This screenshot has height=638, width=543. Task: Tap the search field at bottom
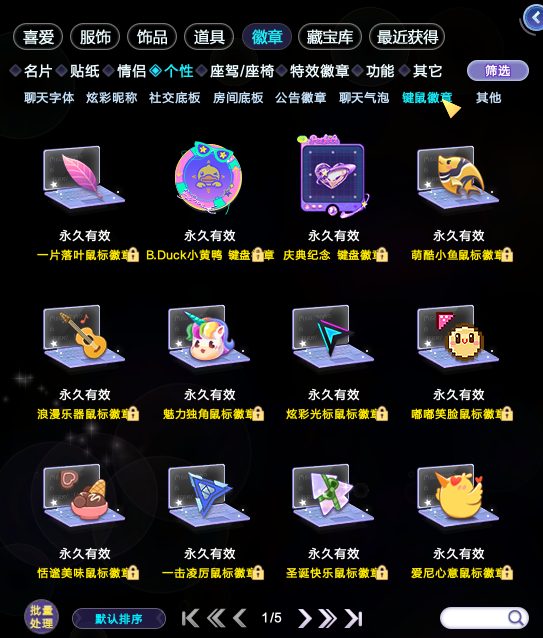[484, 618]
